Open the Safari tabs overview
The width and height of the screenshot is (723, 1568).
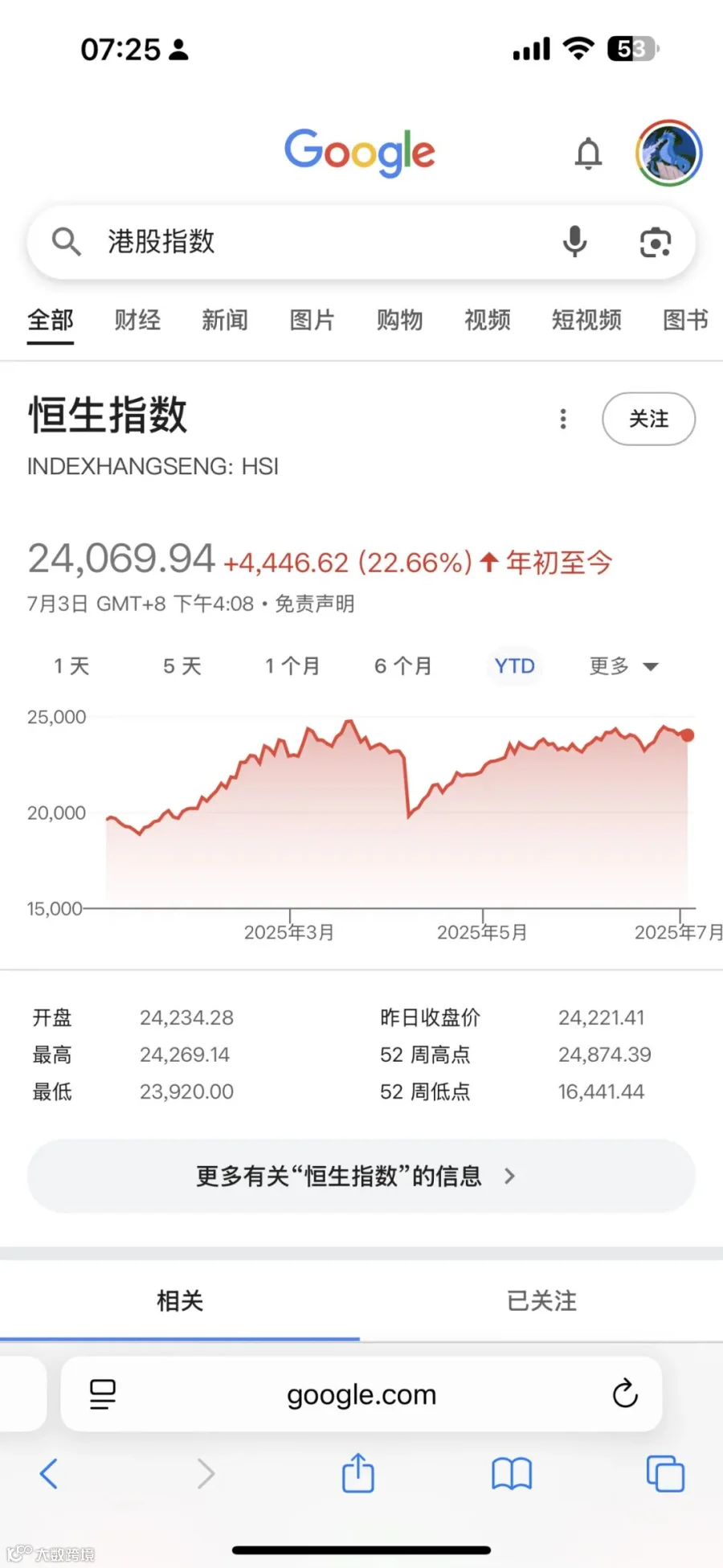[665, 1473]
